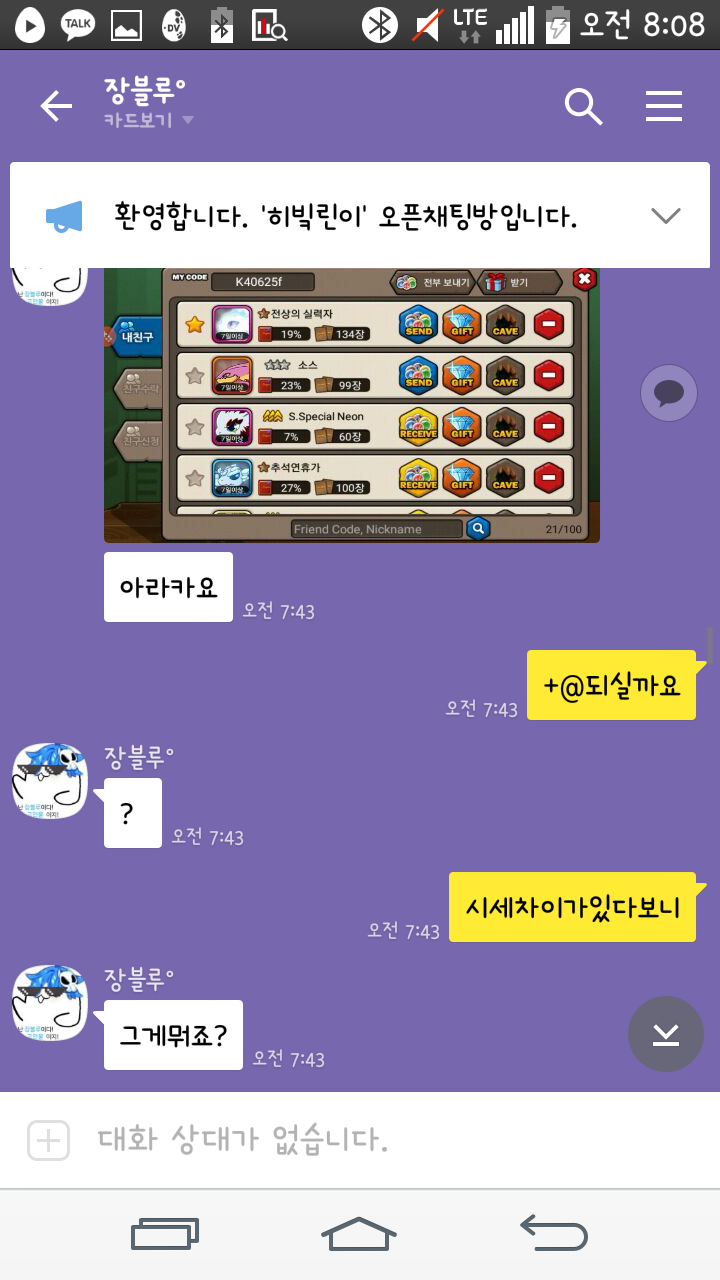Open the plus attachment button

[48, 1140]
